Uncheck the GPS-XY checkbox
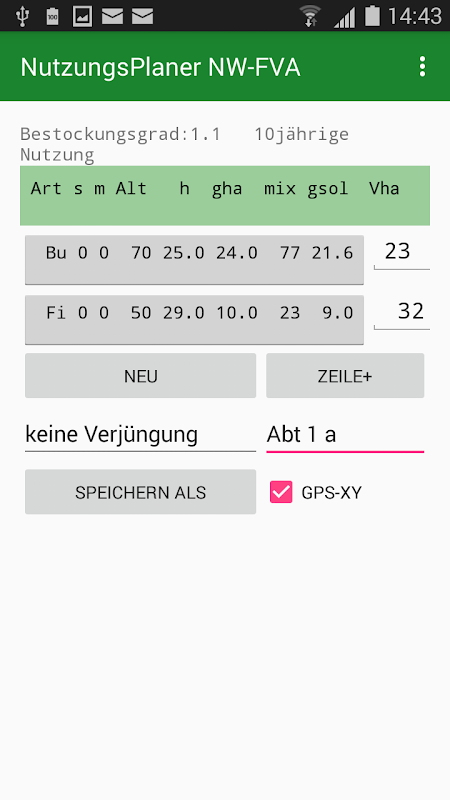 281,492
